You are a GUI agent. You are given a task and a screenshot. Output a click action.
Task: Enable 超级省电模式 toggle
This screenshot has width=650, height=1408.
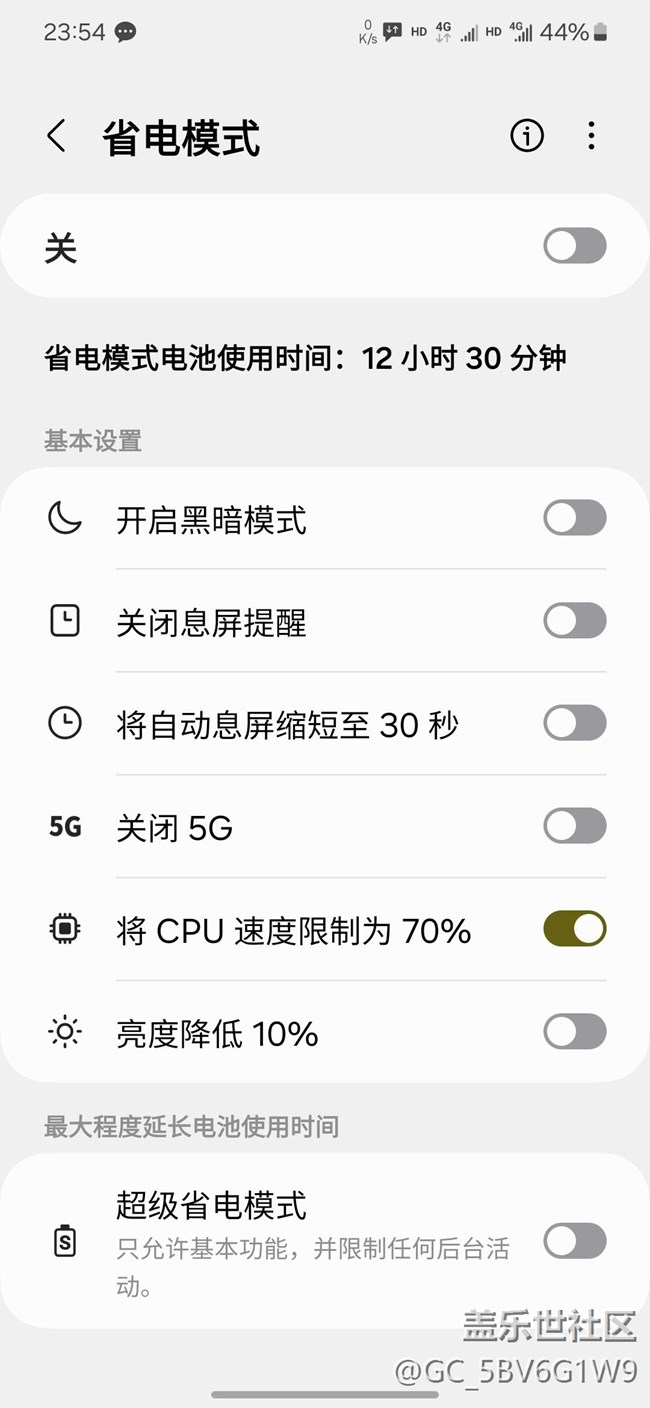[575, 1241]
